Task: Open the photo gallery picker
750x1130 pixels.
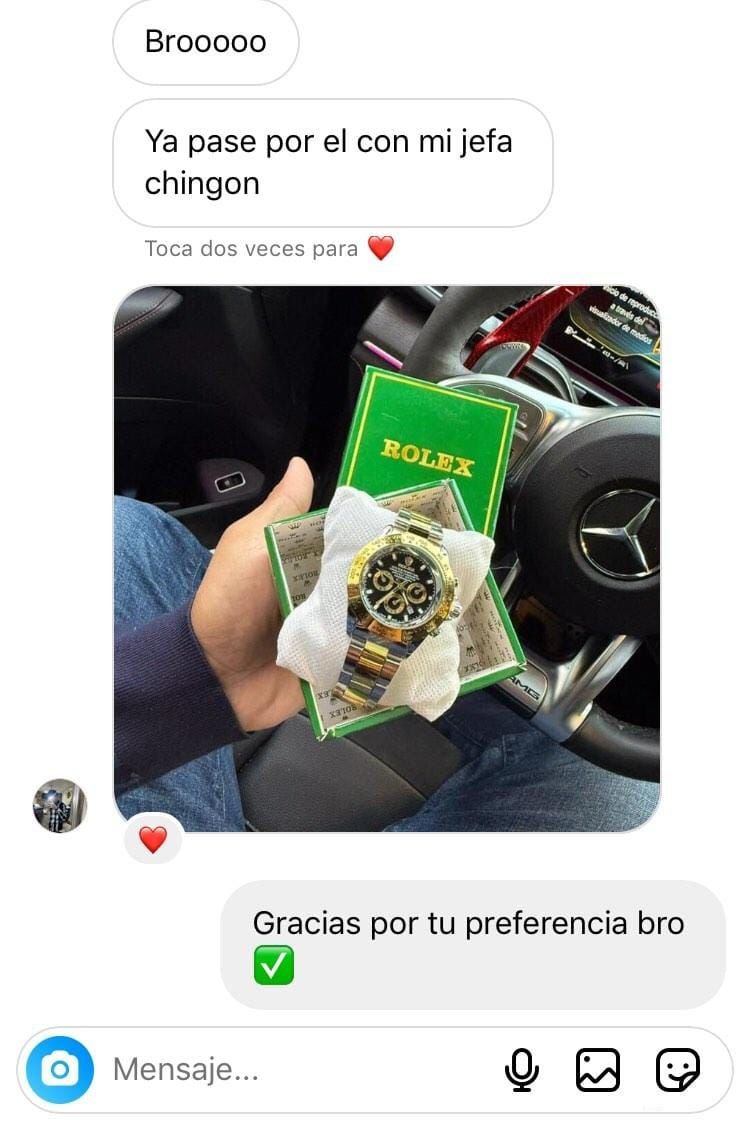Action: pyautogui.click(x=598, y=1070)
